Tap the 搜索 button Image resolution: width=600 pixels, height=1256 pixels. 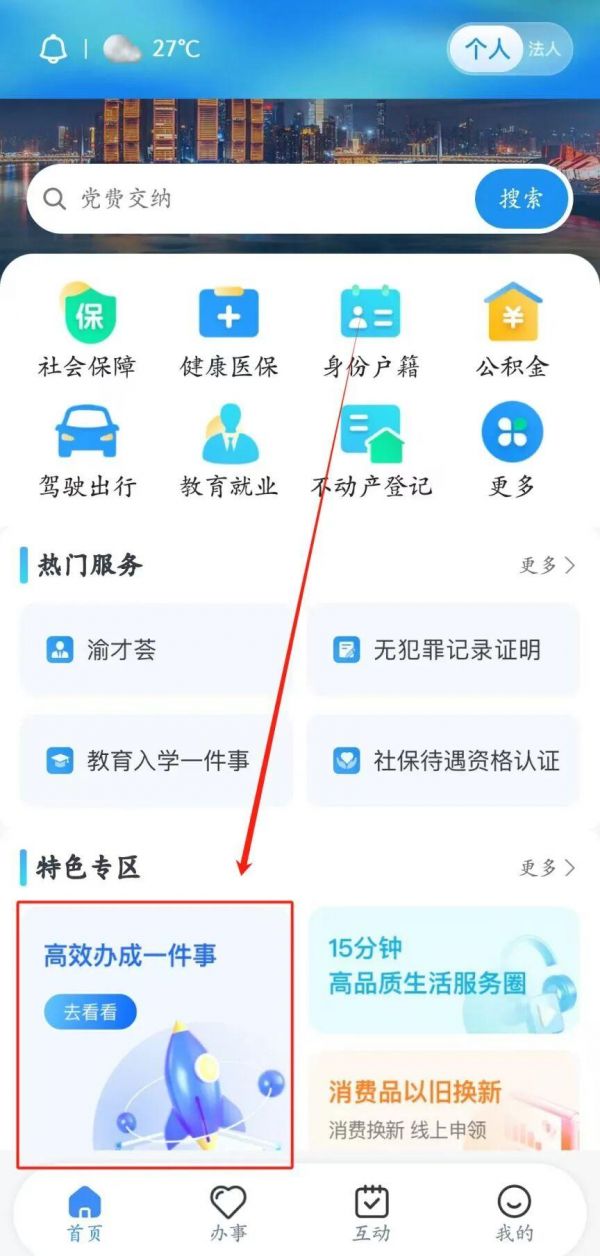click(520, 199)
